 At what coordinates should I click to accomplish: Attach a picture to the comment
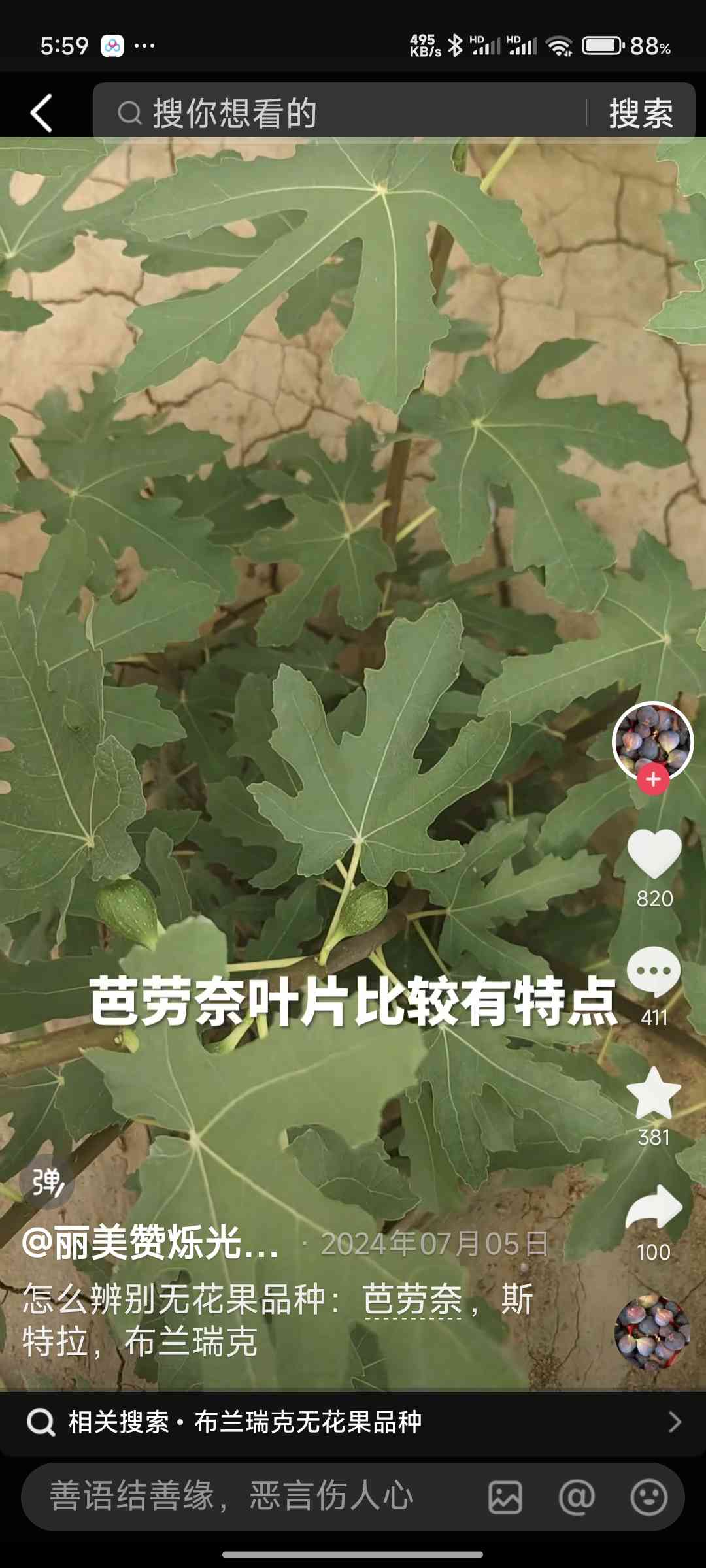click(505, 1497)
